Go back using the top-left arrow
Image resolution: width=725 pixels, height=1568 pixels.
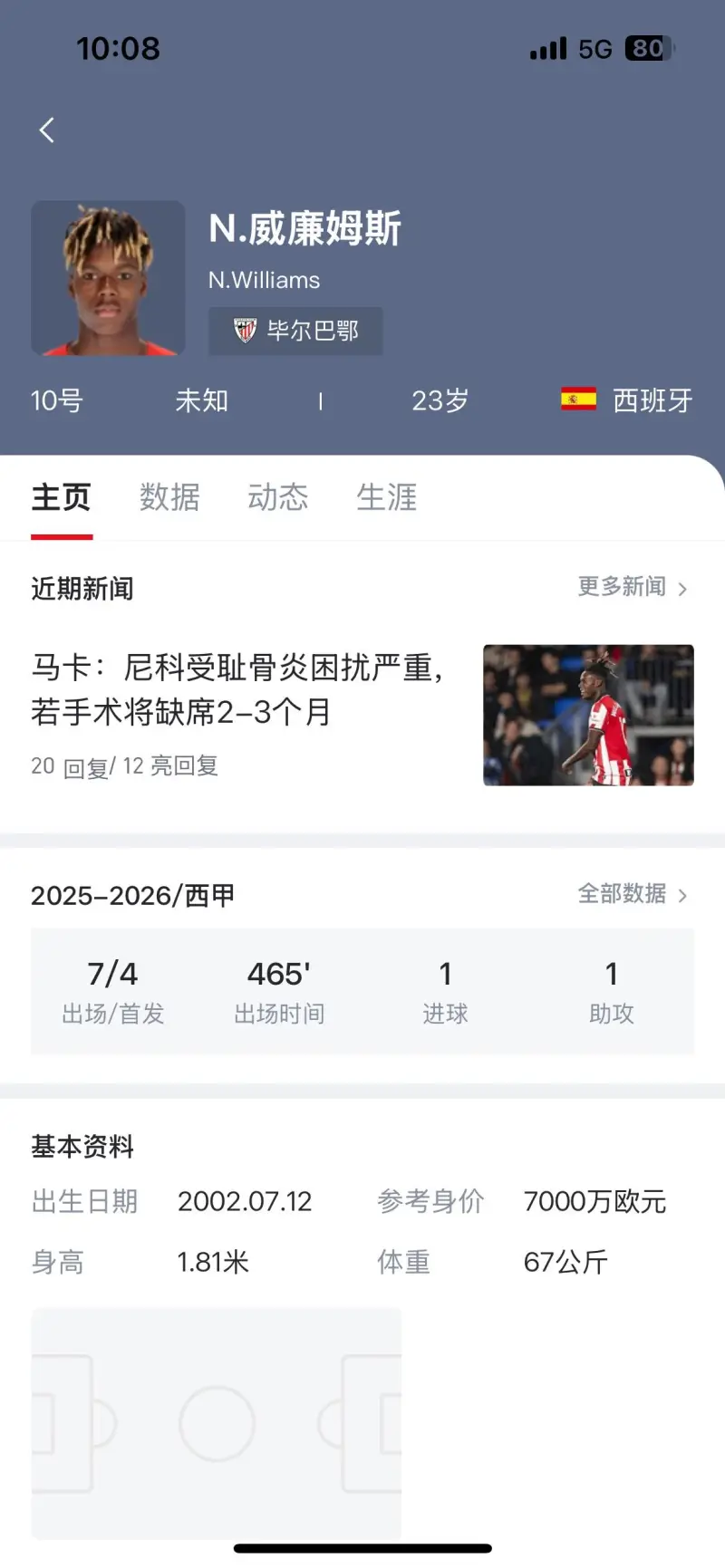pyautogui.click(x=47, y=130)
